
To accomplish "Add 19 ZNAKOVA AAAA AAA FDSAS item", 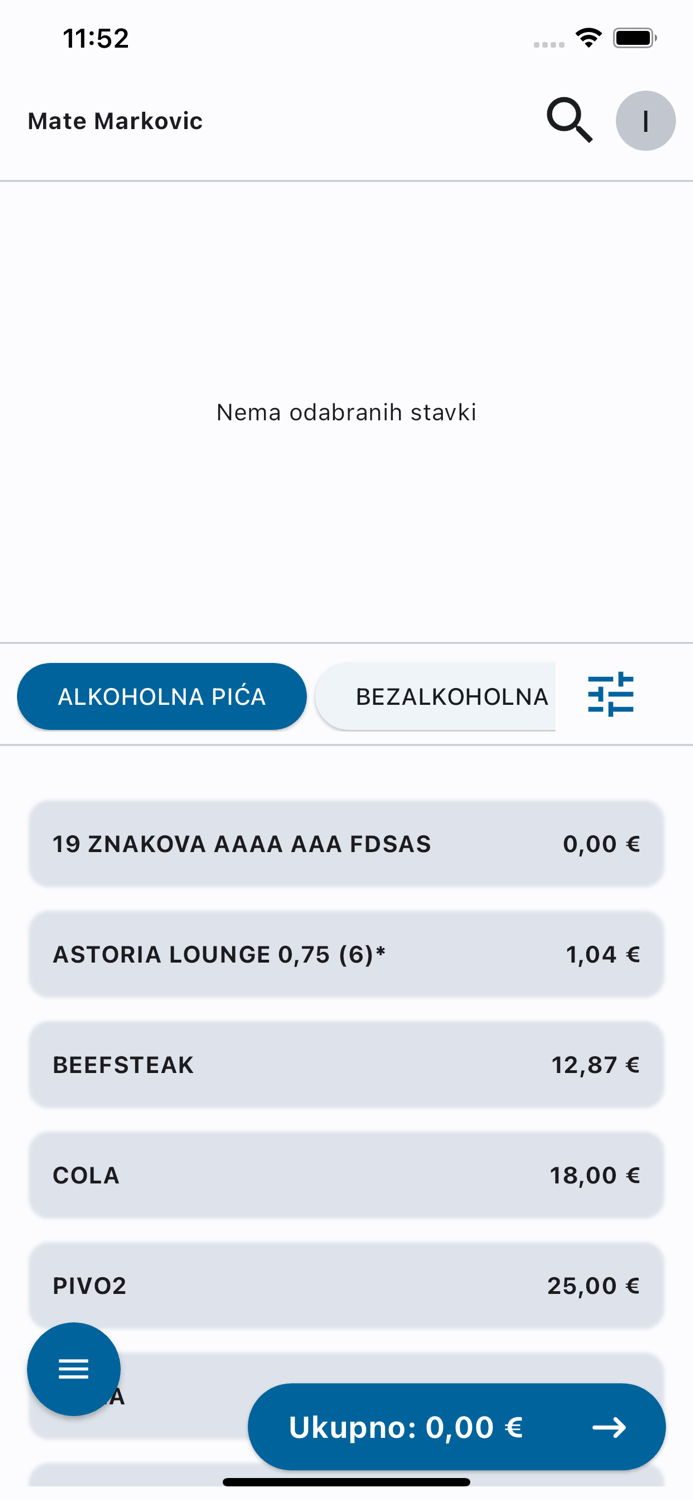I will 346,844.
